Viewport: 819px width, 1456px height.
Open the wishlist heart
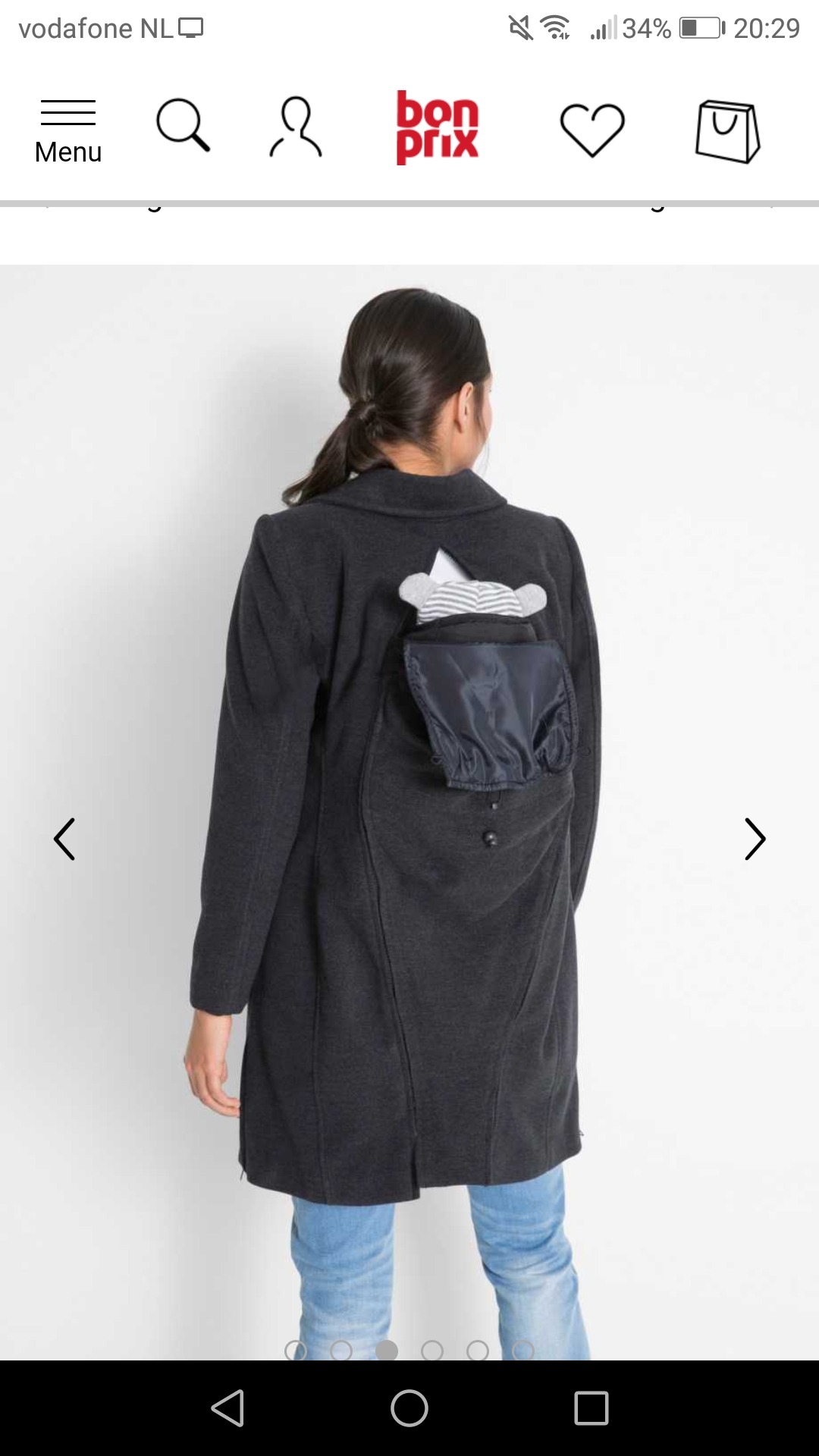592,129
